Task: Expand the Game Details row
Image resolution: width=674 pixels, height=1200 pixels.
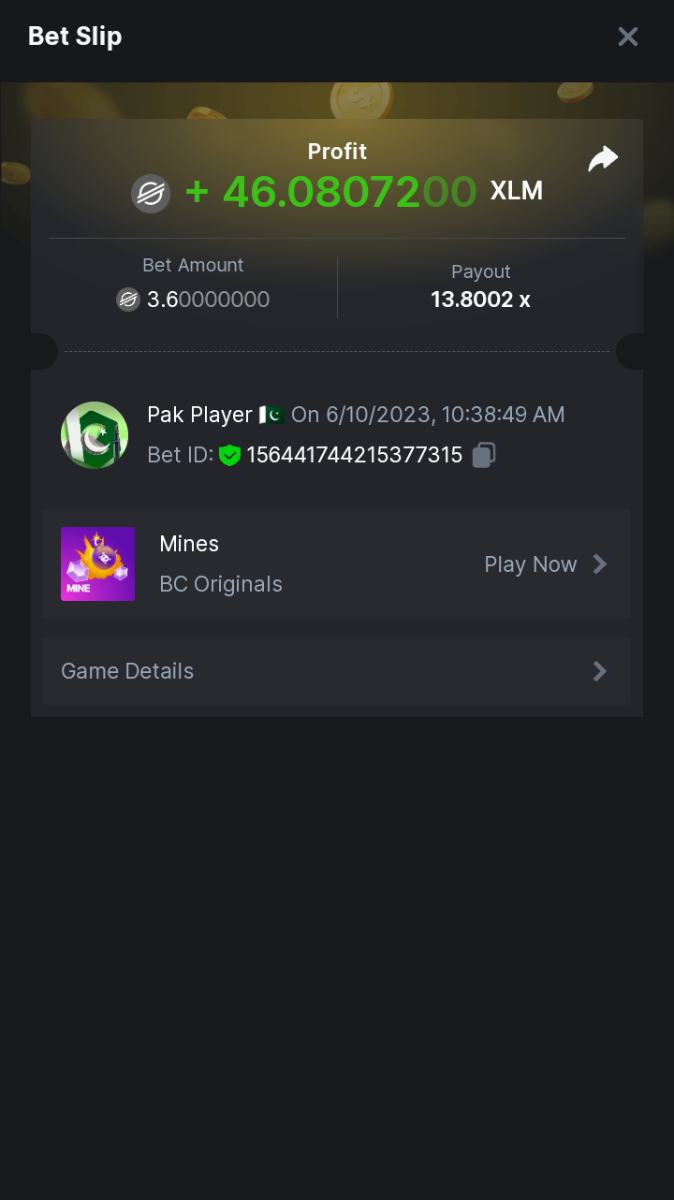Action: [336, 671]
